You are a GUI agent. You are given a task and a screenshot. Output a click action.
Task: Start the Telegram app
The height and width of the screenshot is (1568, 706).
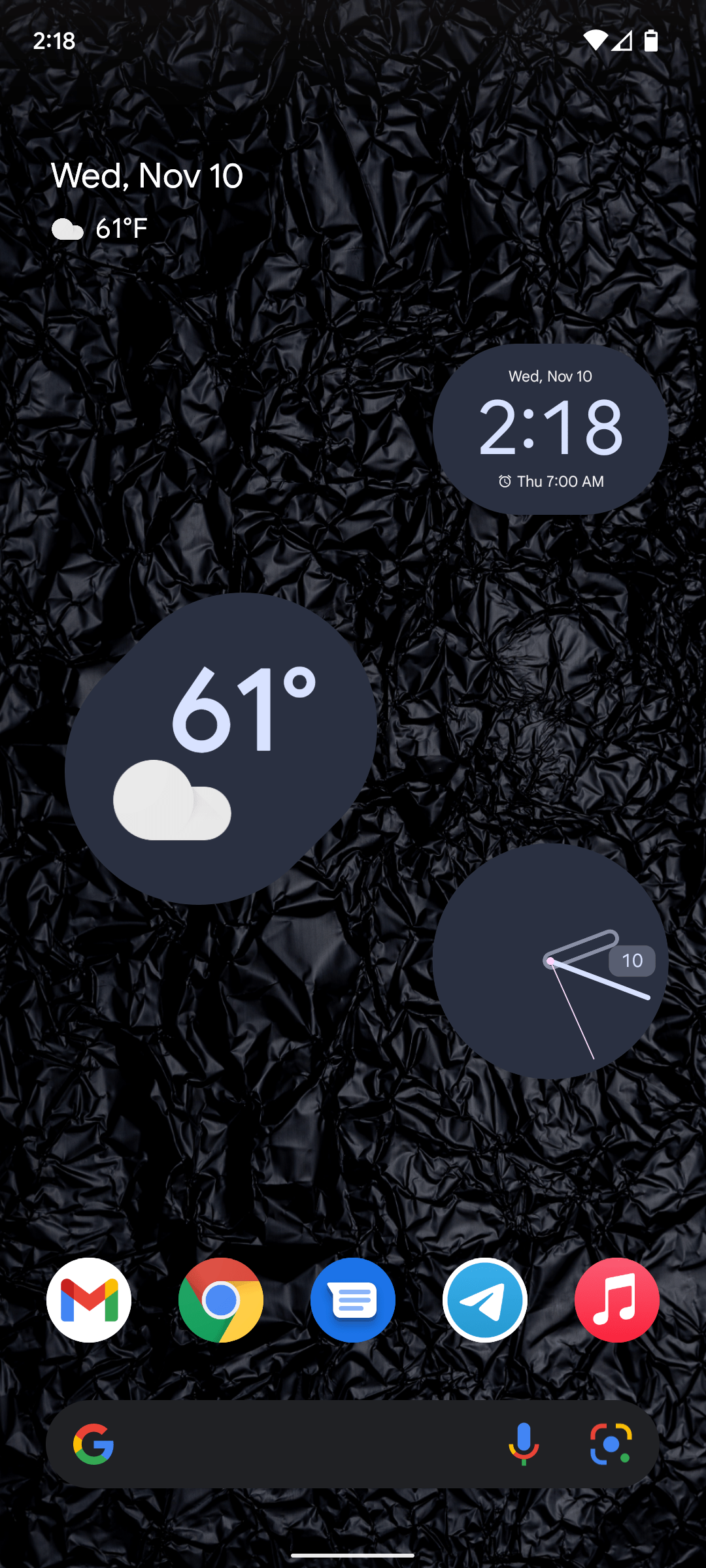point(485,1301)
